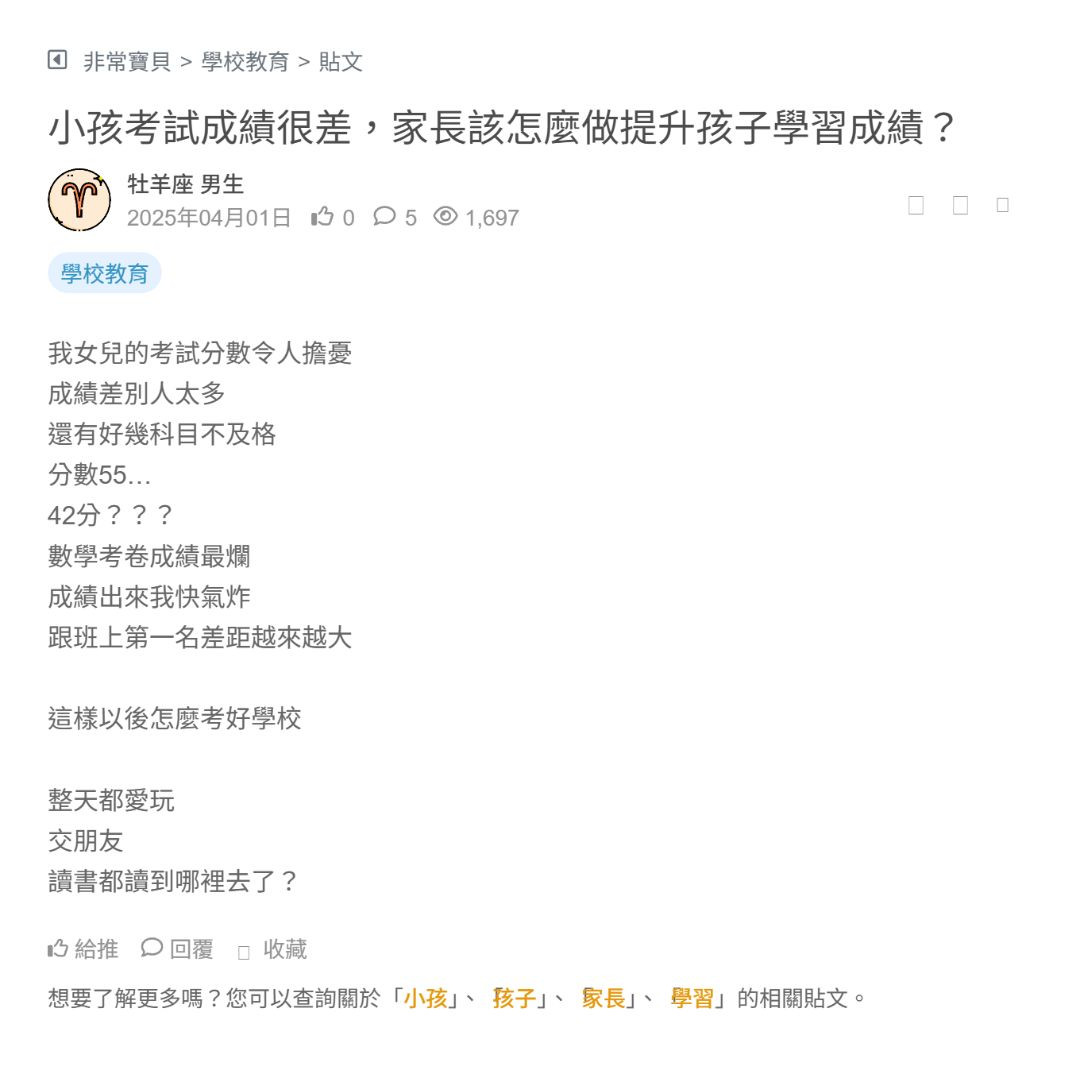Screen dimensions: 1080x1080
Task: Browse related posts about 學習
Action: [x=692, y=998]
